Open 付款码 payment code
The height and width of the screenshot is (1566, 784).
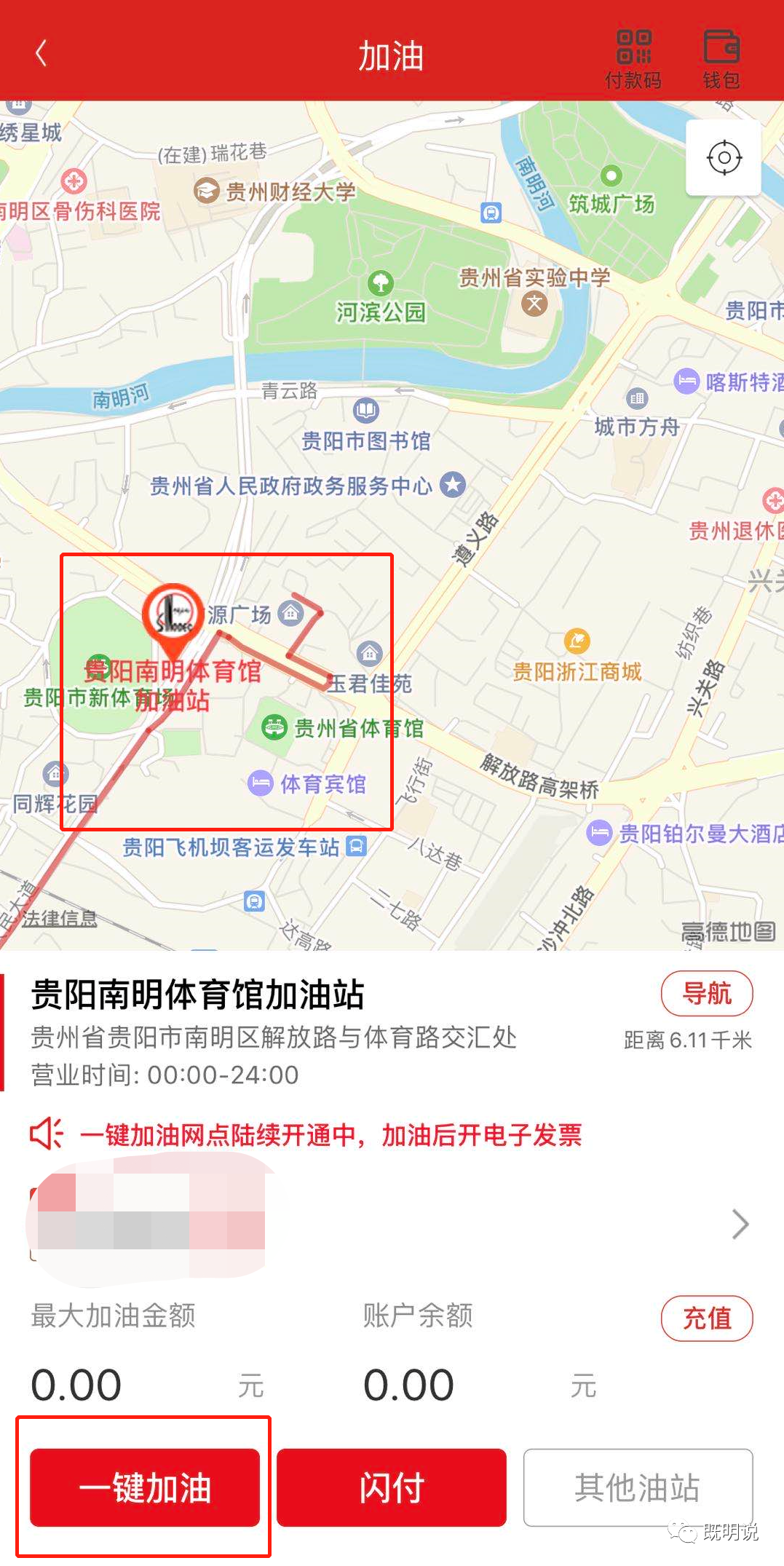633,59
